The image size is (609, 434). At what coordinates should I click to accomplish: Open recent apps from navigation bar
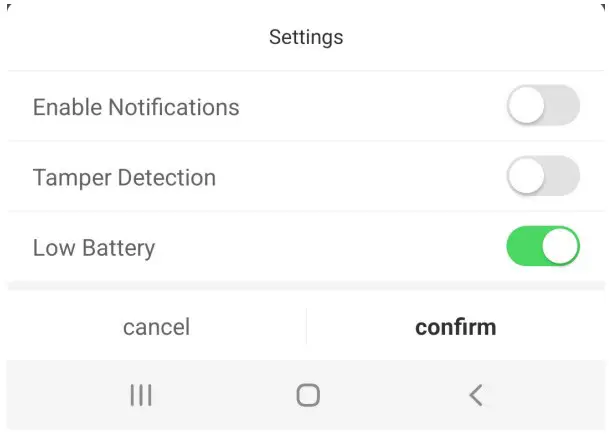tap(141, 395)
